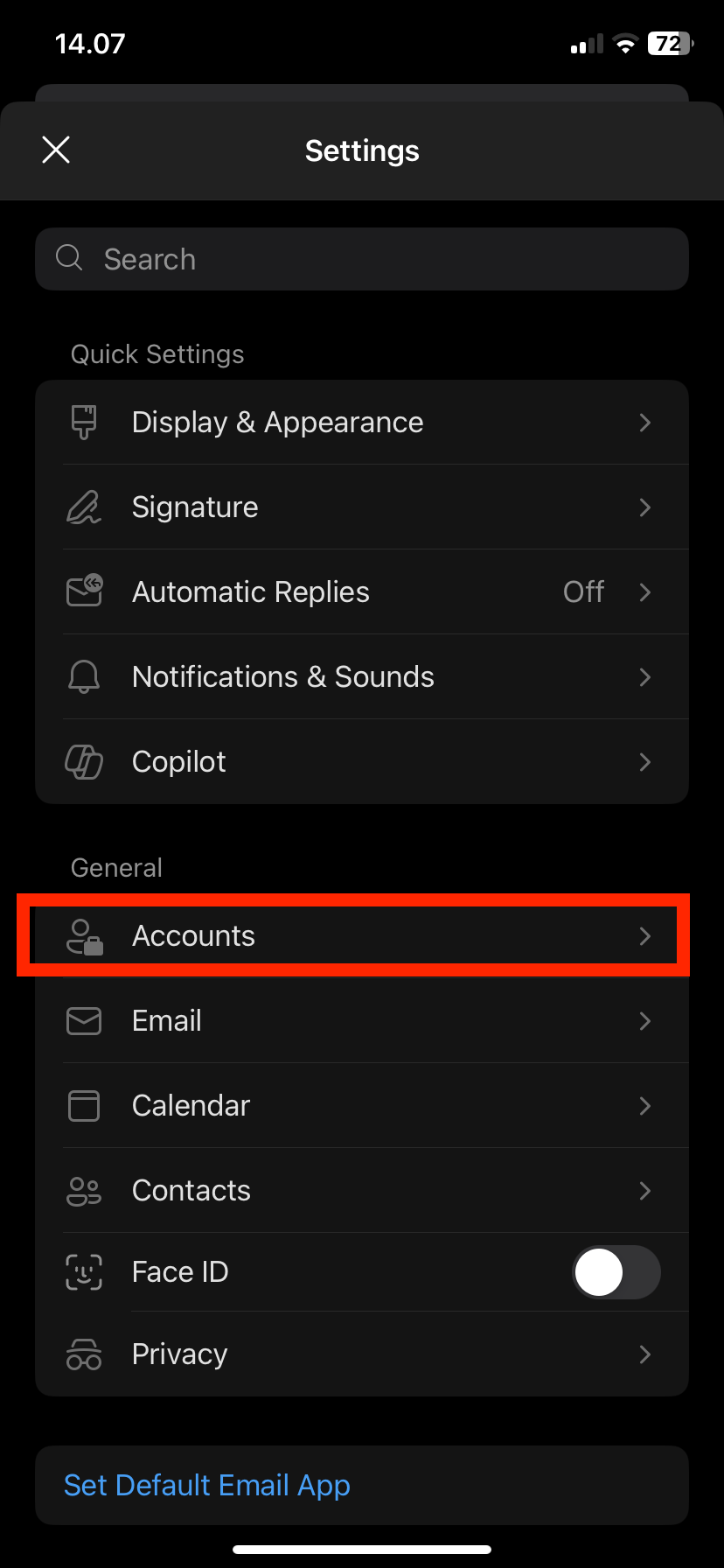Tap the Search settings field
The width and height of the screenshot is (724, 1568).
point(362,259)
